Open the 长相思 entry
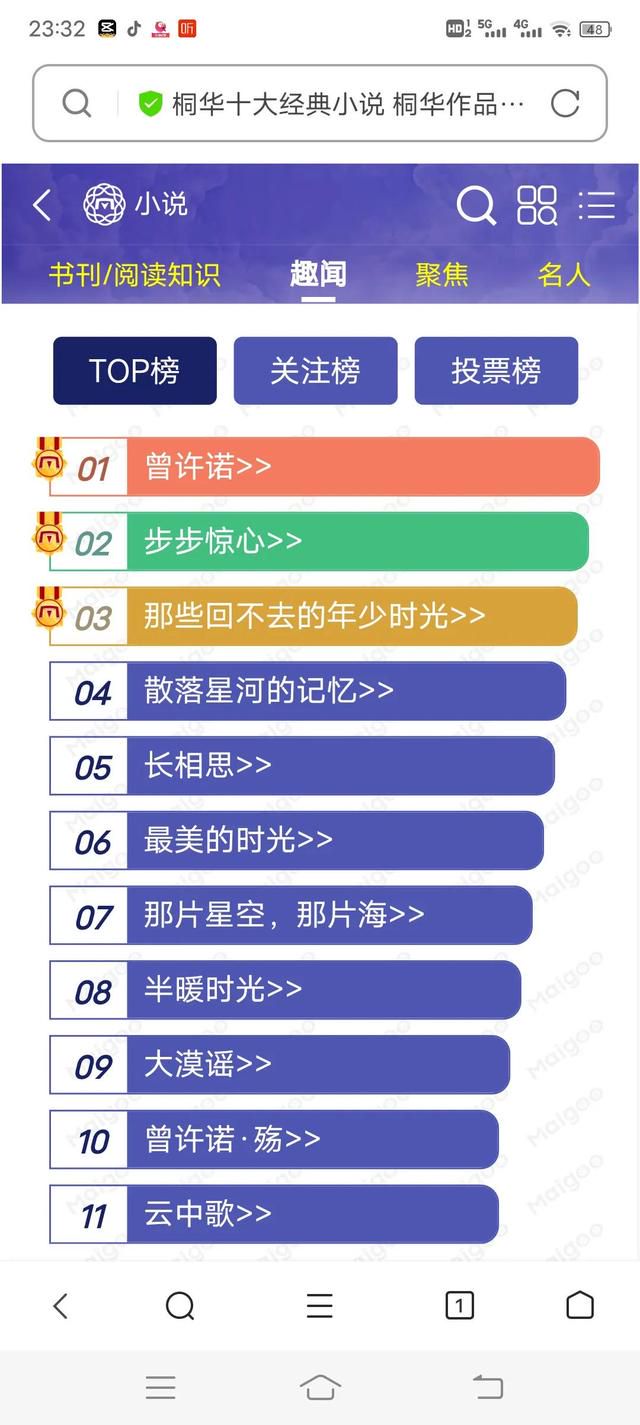Viewport: 640px width, 1425px height. click(x=340, y=766)
